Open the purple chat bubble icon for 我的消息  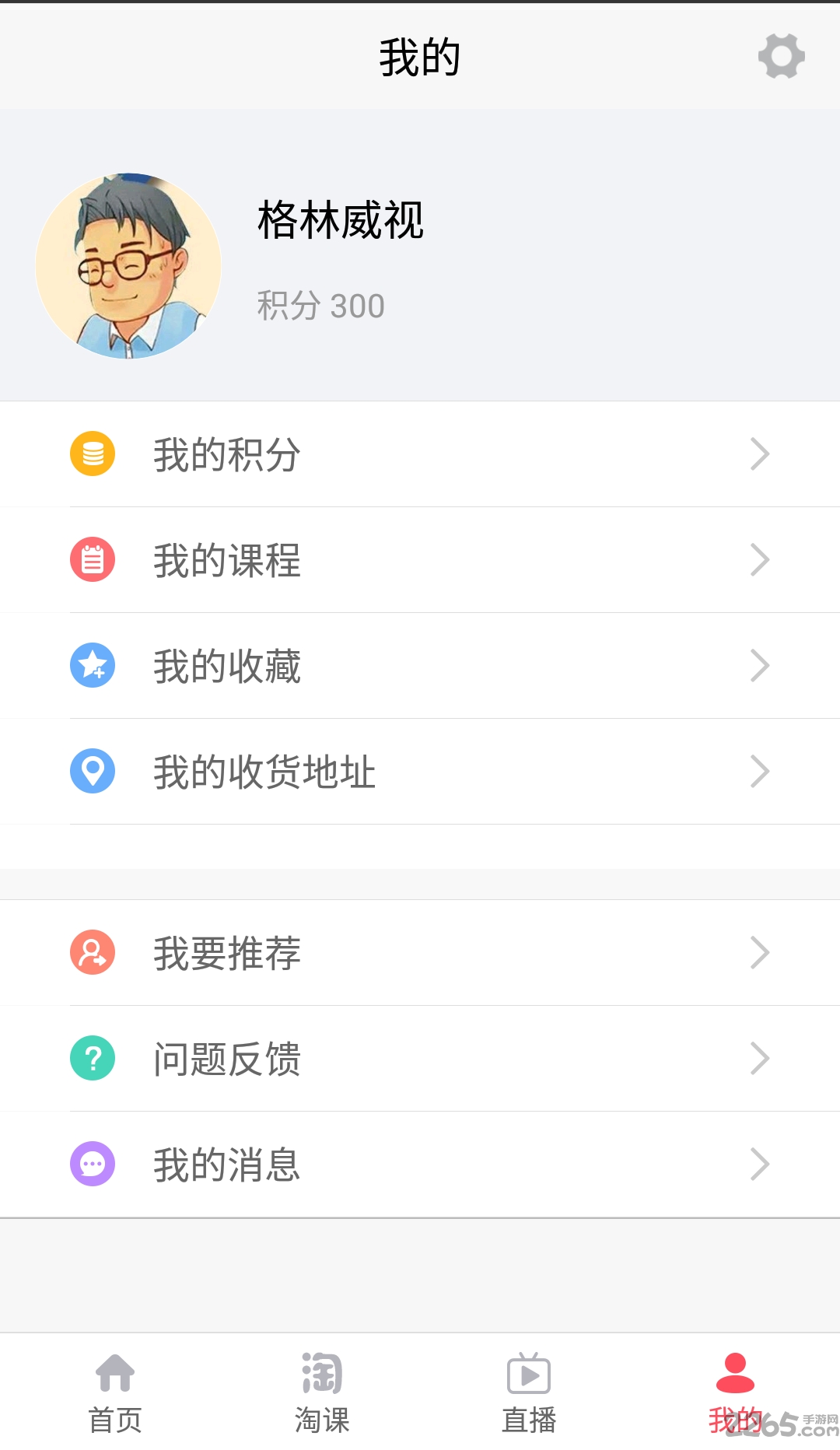[x=93, y=1163]
